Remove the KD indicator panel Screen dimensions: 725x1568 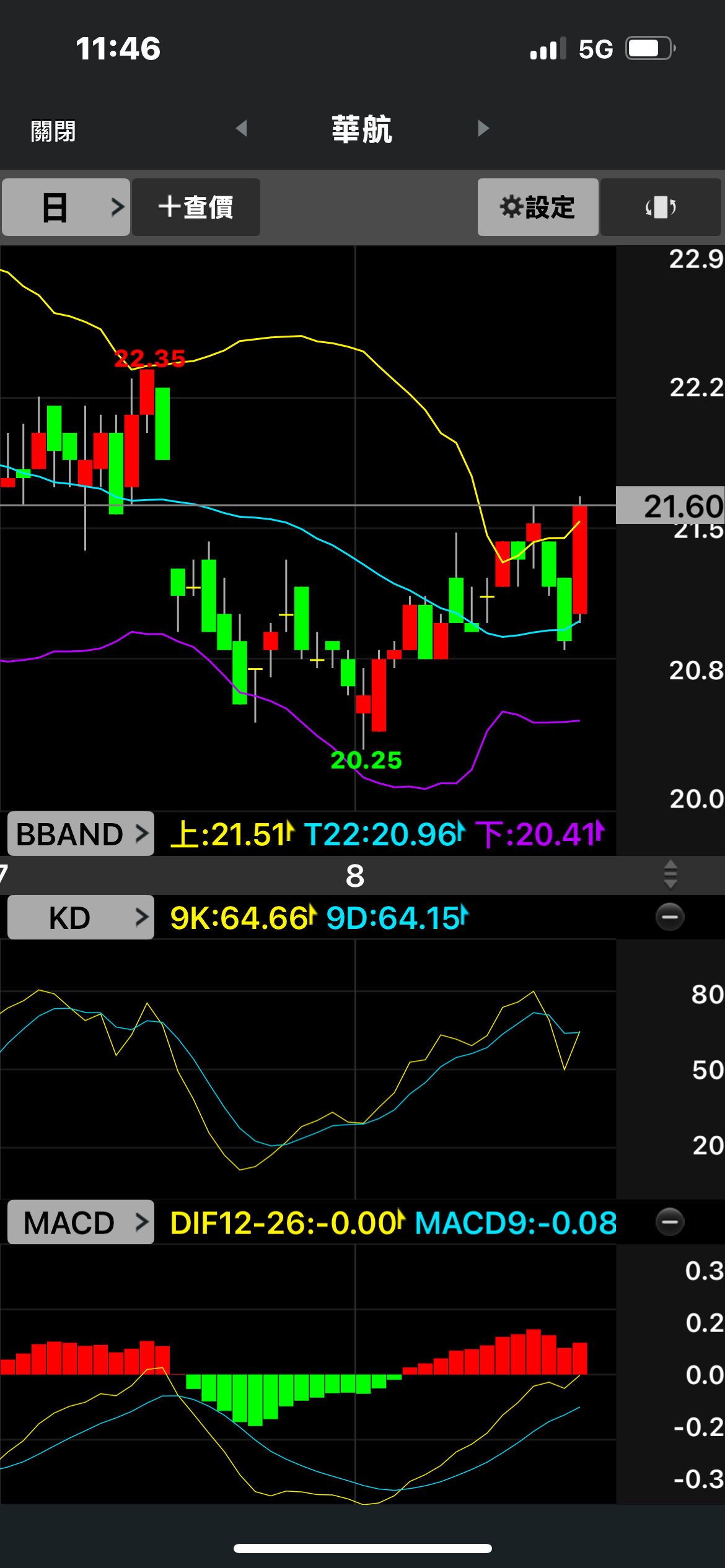pyautogui.click(x=670, y=917)
